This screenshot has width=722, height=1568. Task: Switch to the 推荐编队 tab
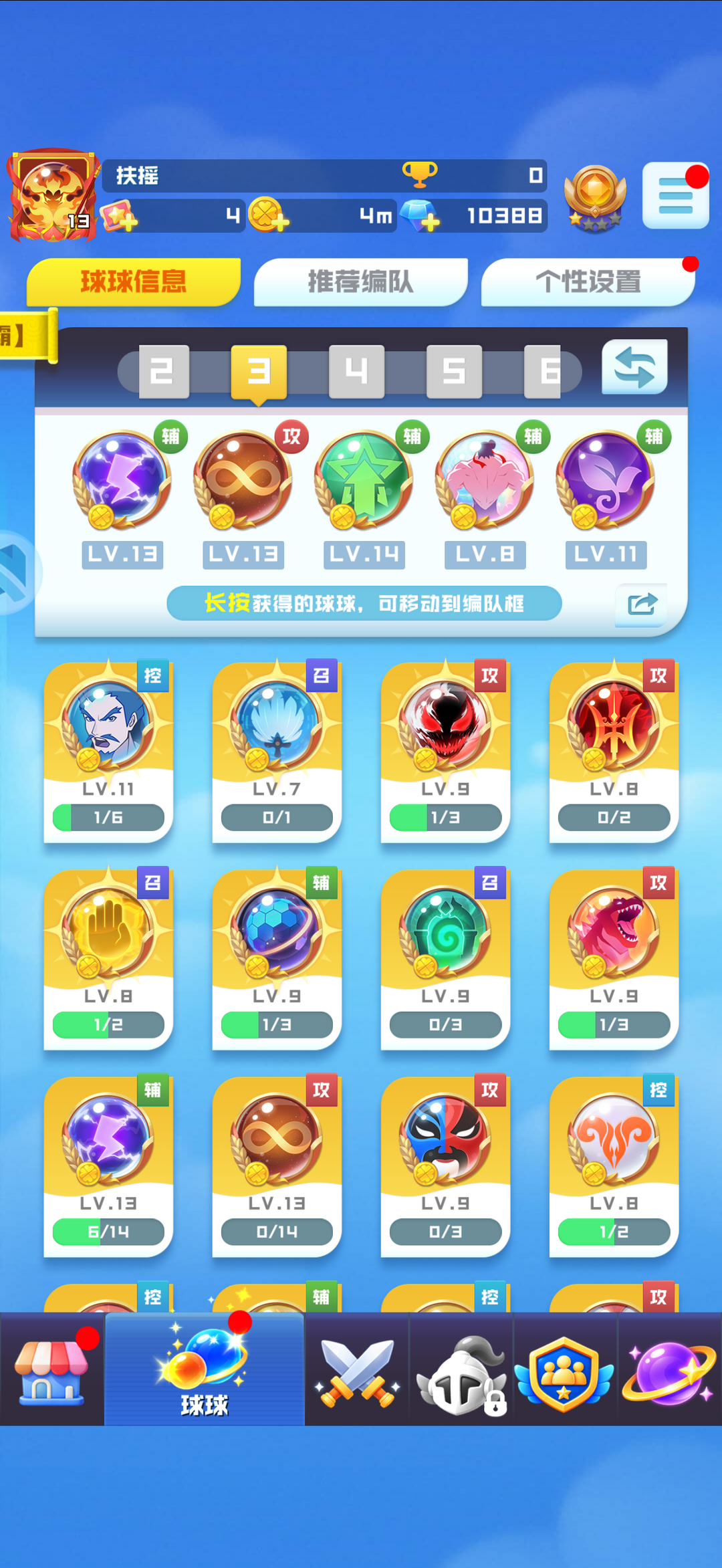360,282
